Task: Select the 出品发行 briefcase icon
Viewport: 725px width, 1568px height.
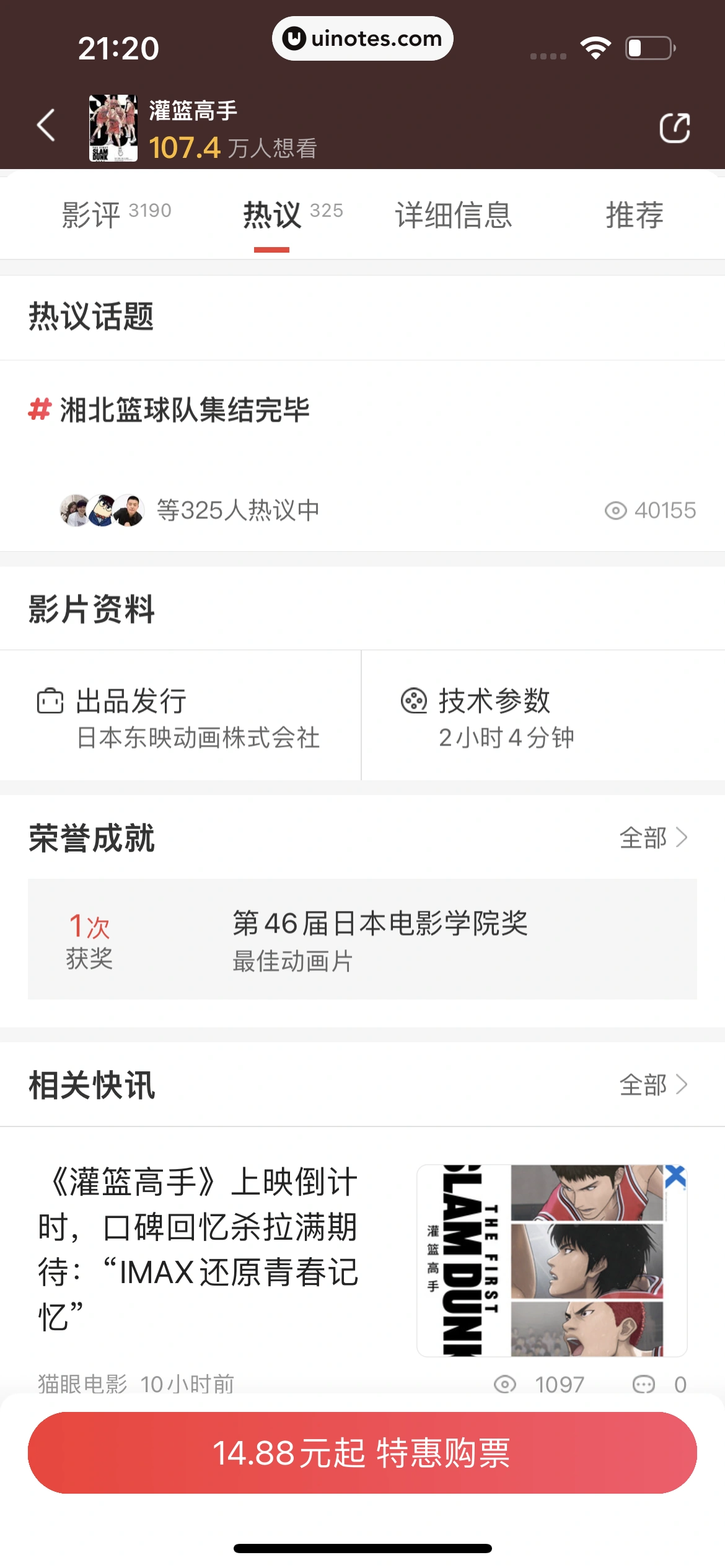Action: (51, 701)
